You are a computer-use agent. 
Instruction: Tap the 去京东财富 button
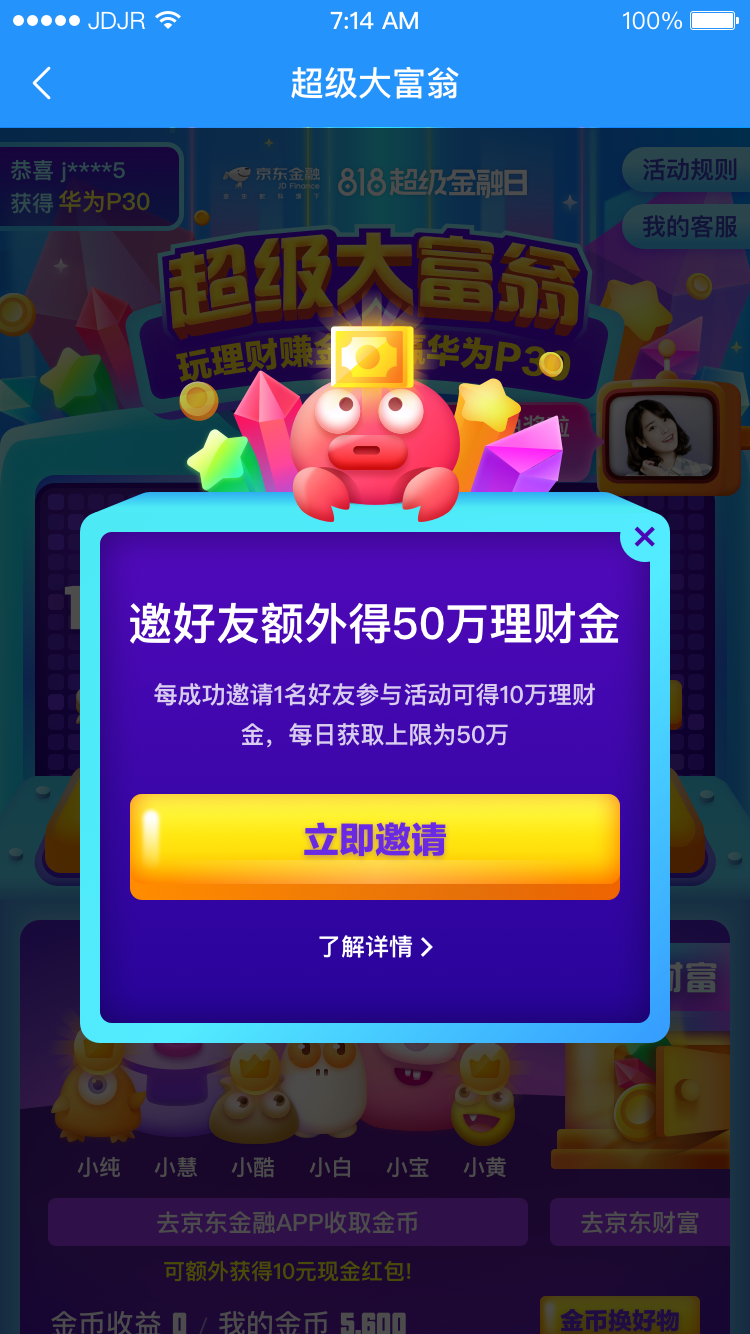pos(640,1222)
